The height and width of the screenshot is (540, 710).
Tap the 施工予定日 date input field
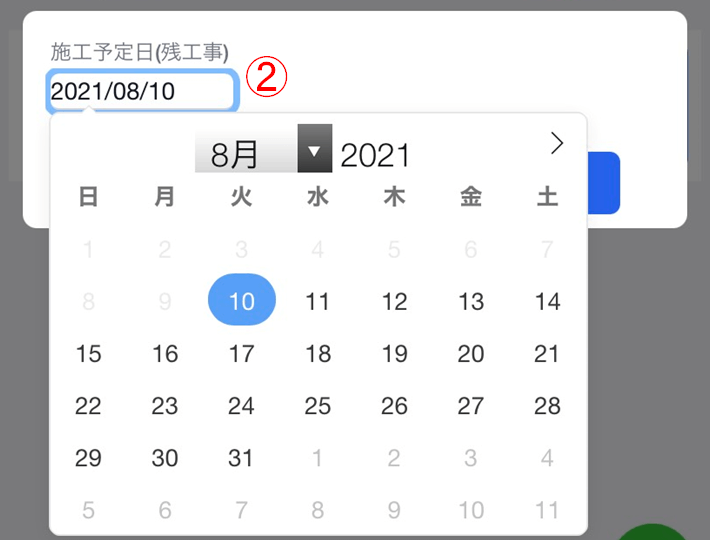(141, 92)
